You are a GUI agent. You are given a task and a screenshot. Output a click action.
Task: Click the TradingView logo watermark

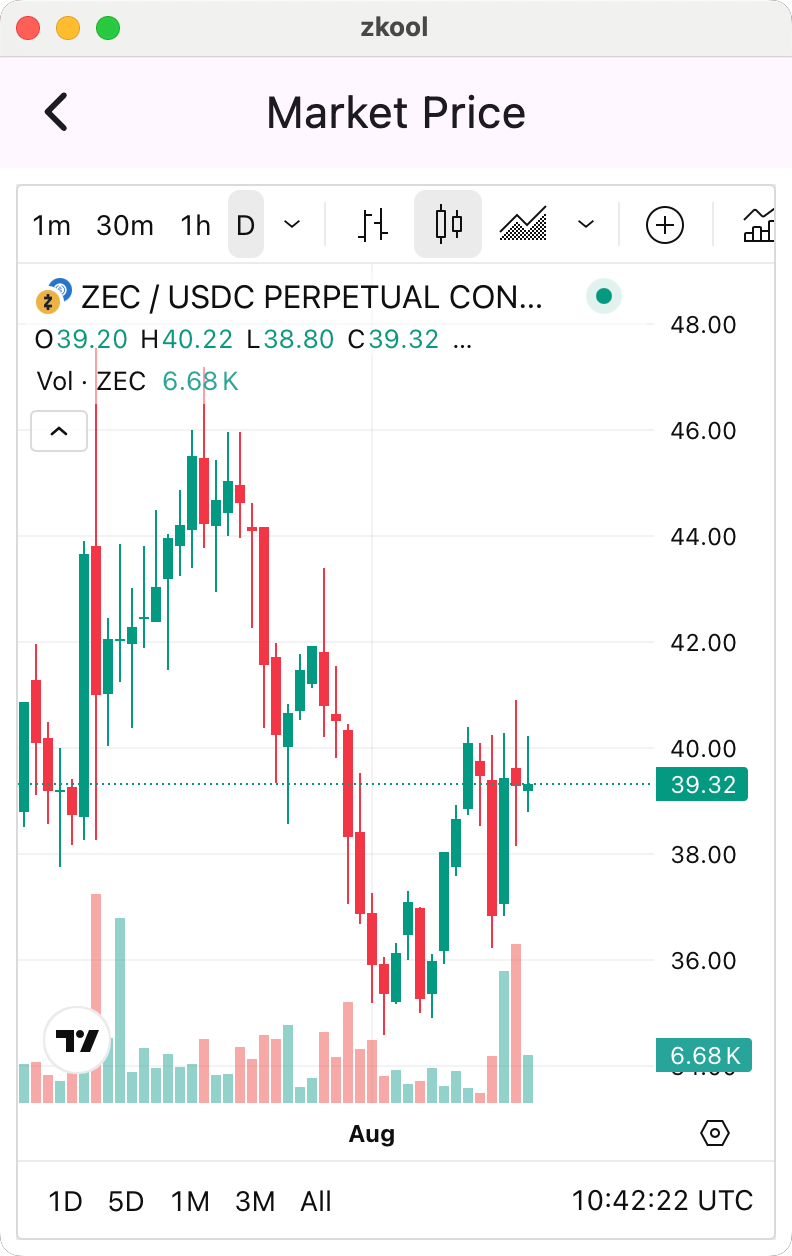pyautogui.click(x=77, y=1041)
